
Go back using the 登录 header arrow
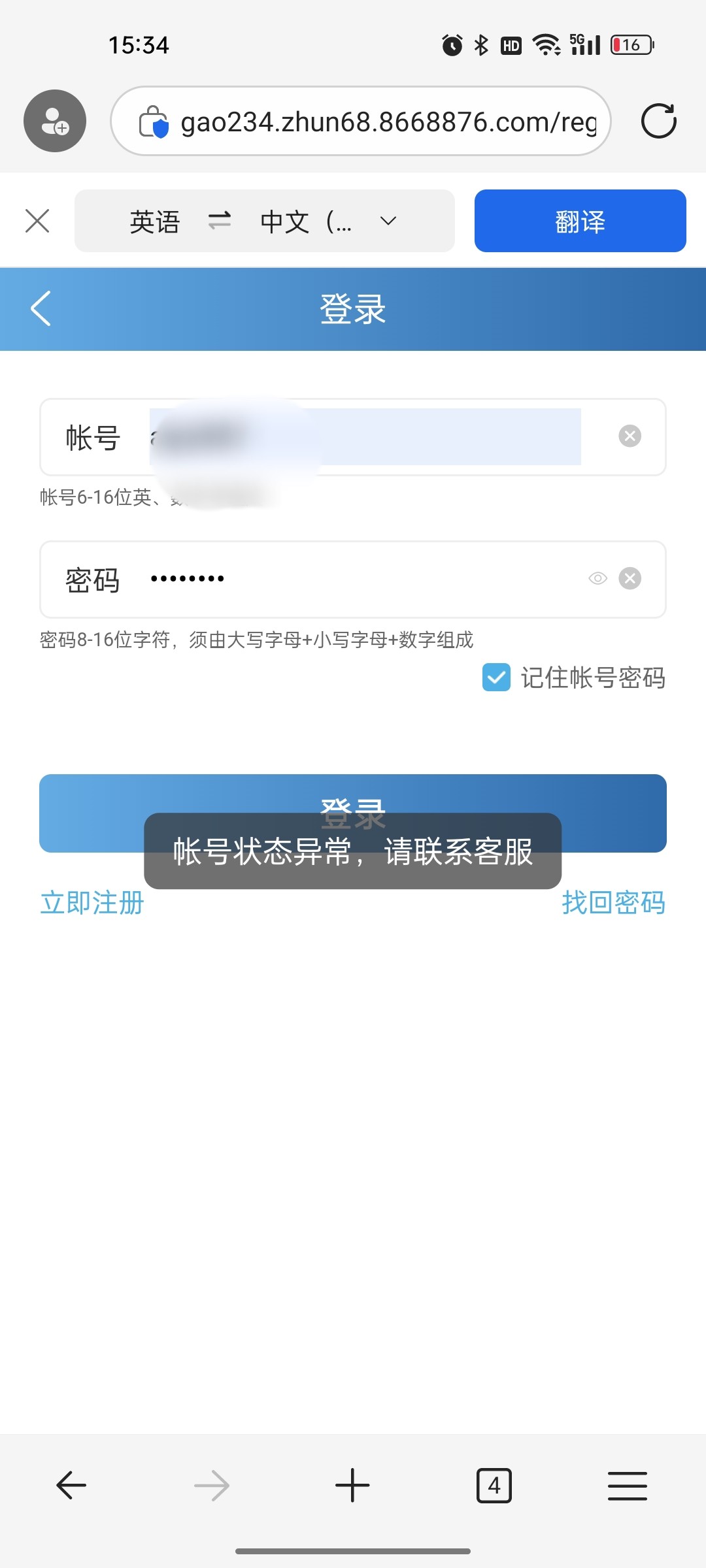pyautogui.click(x=41, y=308)
